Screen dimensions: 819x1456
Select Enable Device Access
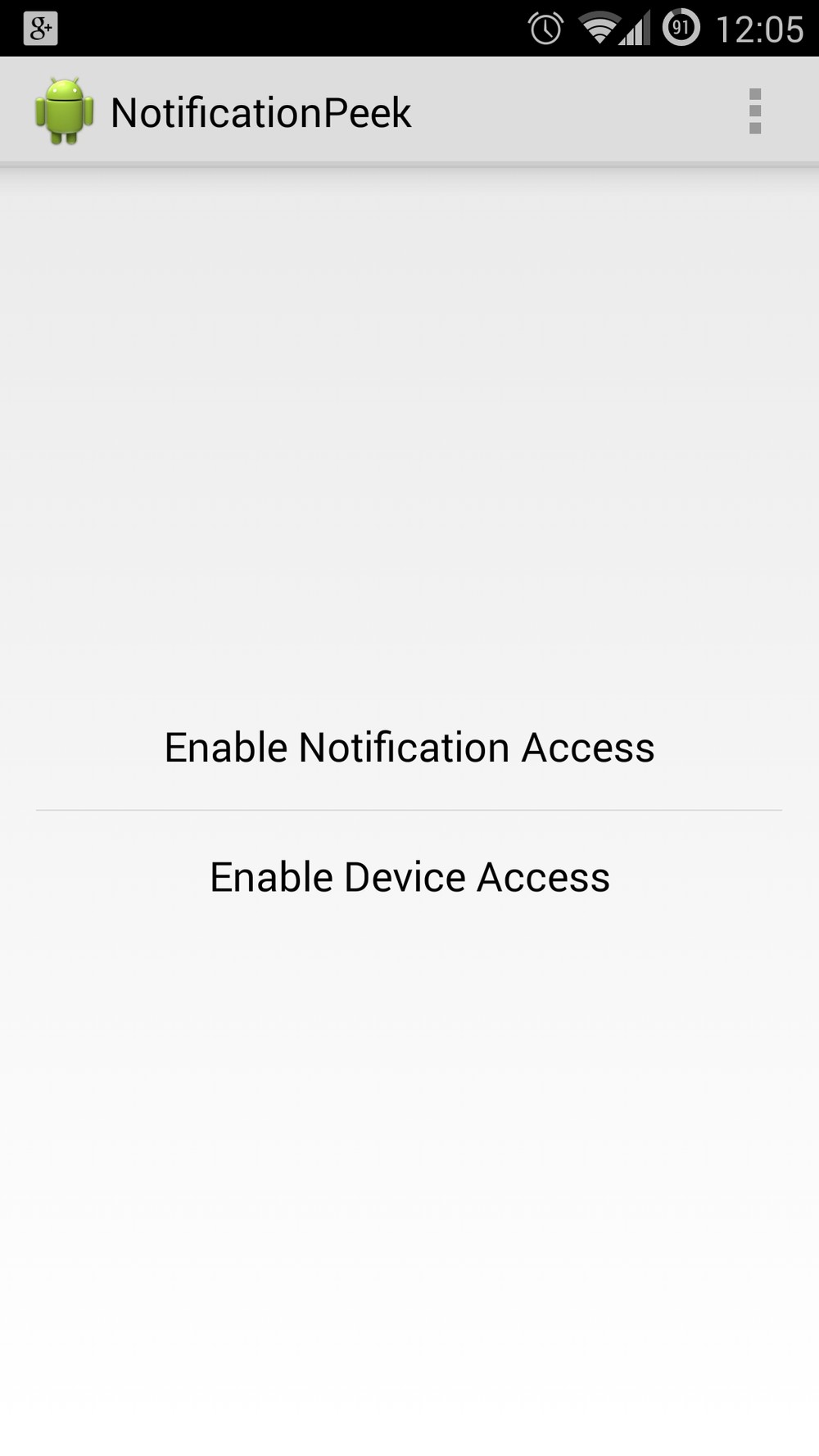409,876
